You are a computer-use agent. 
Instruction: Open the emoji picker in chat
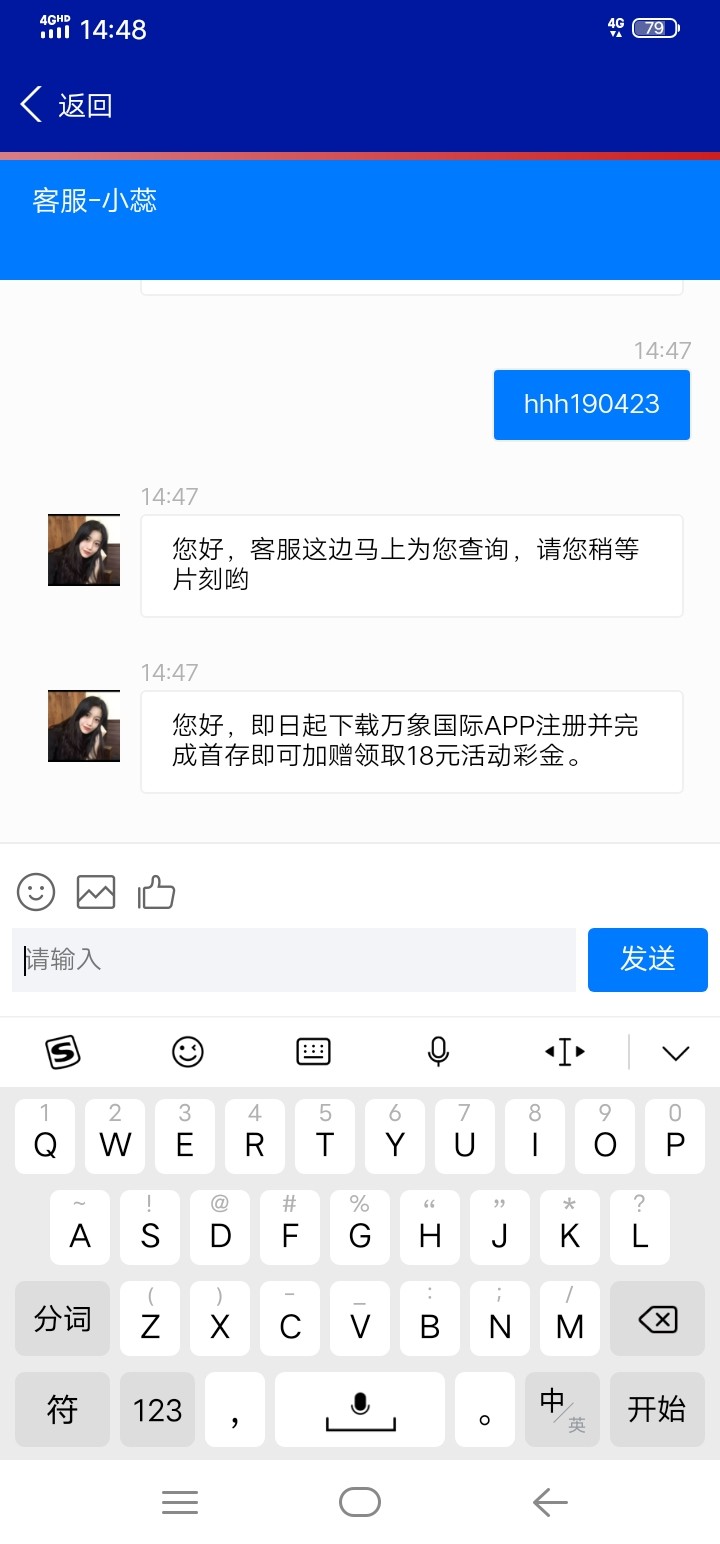pos(36,891)
